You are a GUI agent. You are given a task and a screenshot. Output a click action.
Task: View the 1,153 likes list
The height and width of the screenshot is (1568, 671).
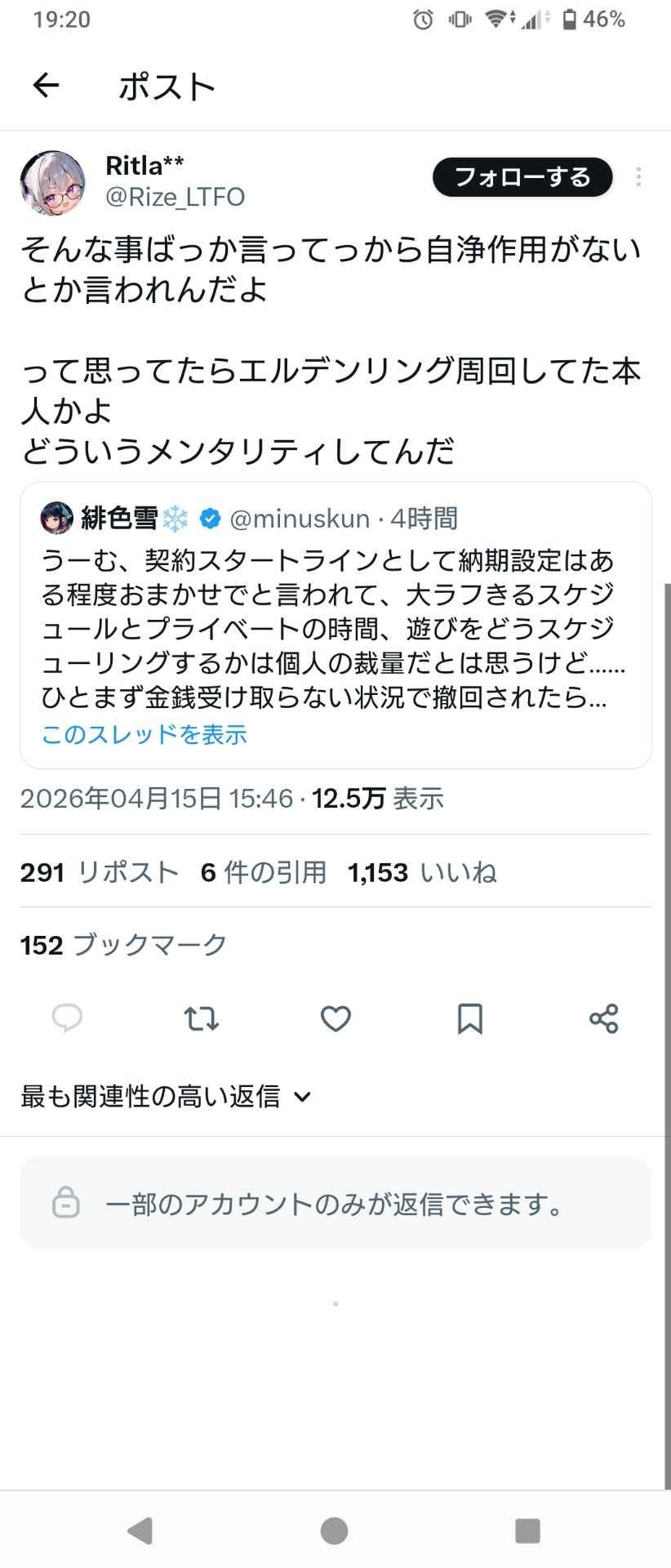(422, 872)
